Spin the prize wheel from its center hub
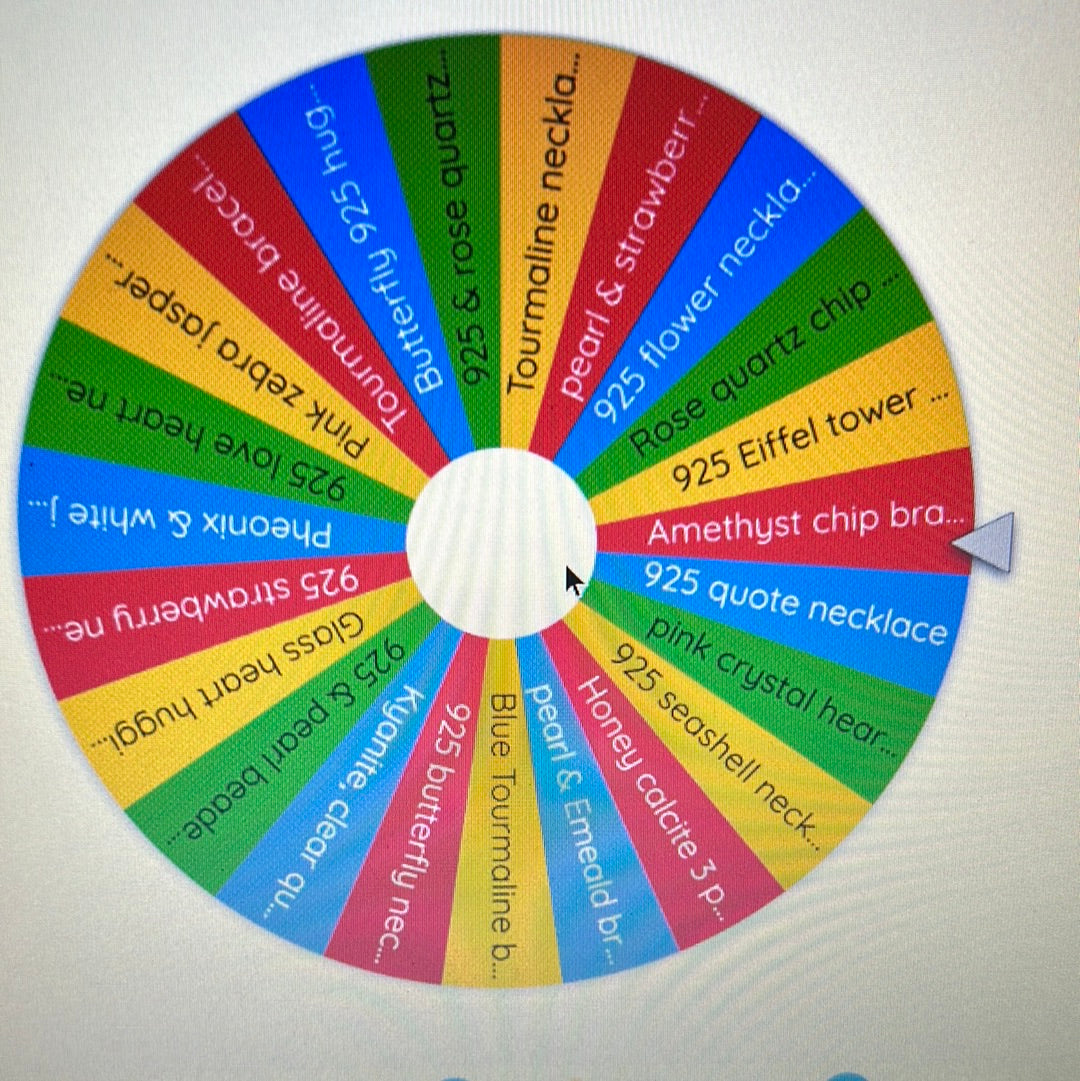The width and height of the screenshot is (1080, 1081). click(500, 543)
